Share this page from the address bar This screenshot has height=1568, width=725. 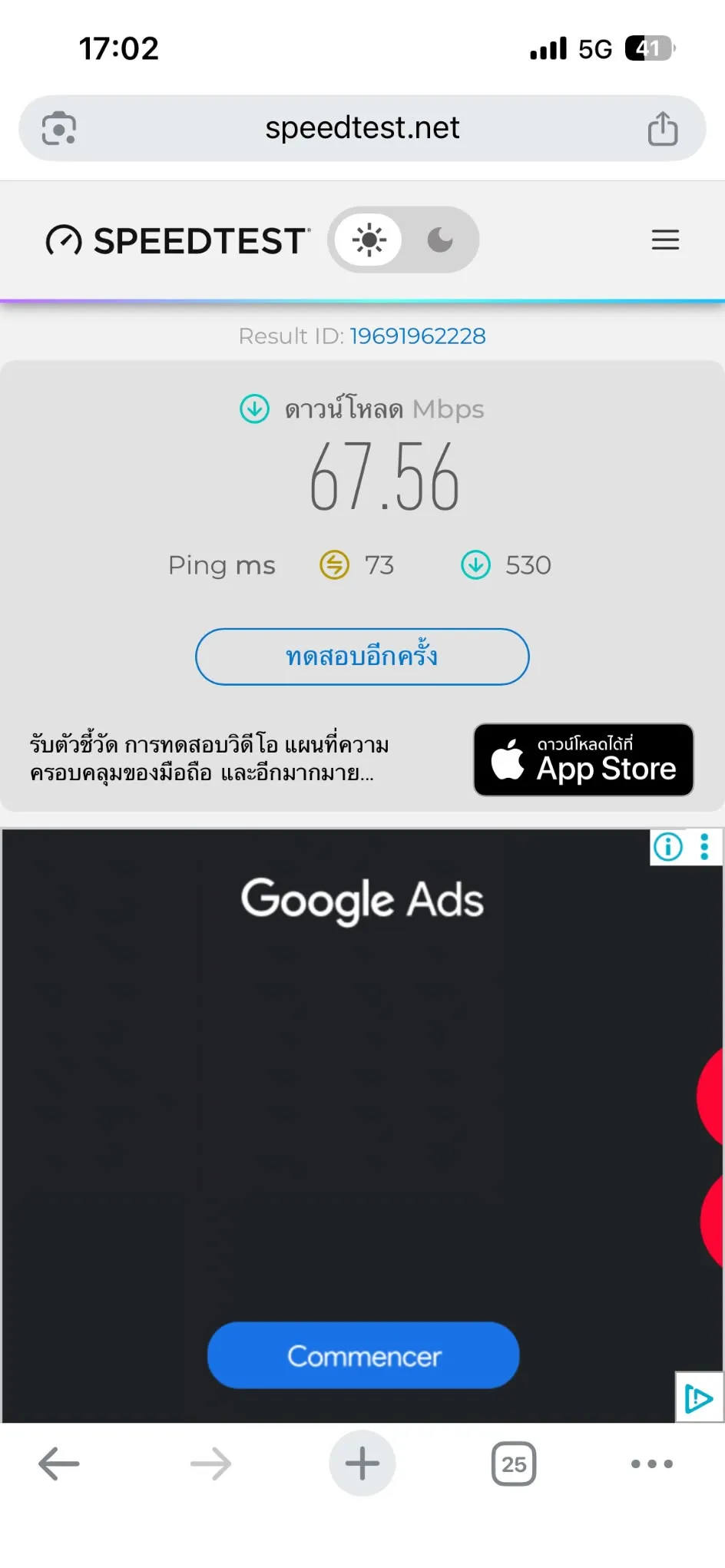pos(663,128)
